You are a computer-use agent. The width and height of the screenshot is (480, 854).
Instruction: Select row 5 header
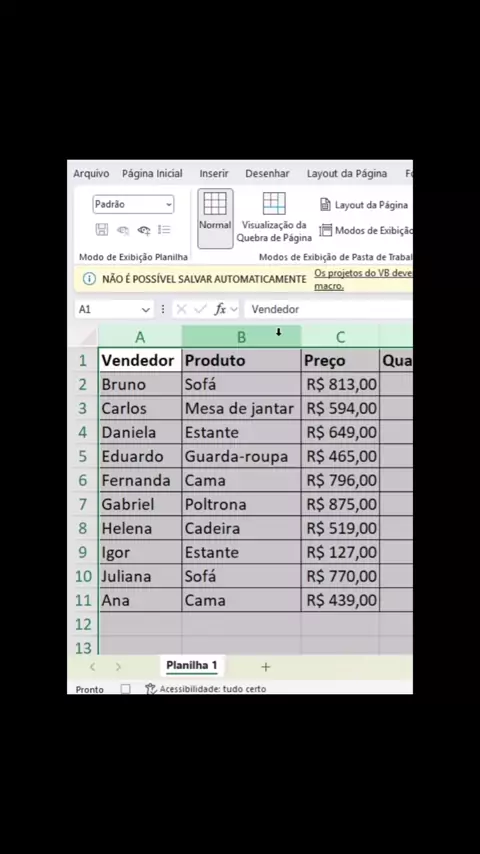pyautogui.click(x=83, y=456)
